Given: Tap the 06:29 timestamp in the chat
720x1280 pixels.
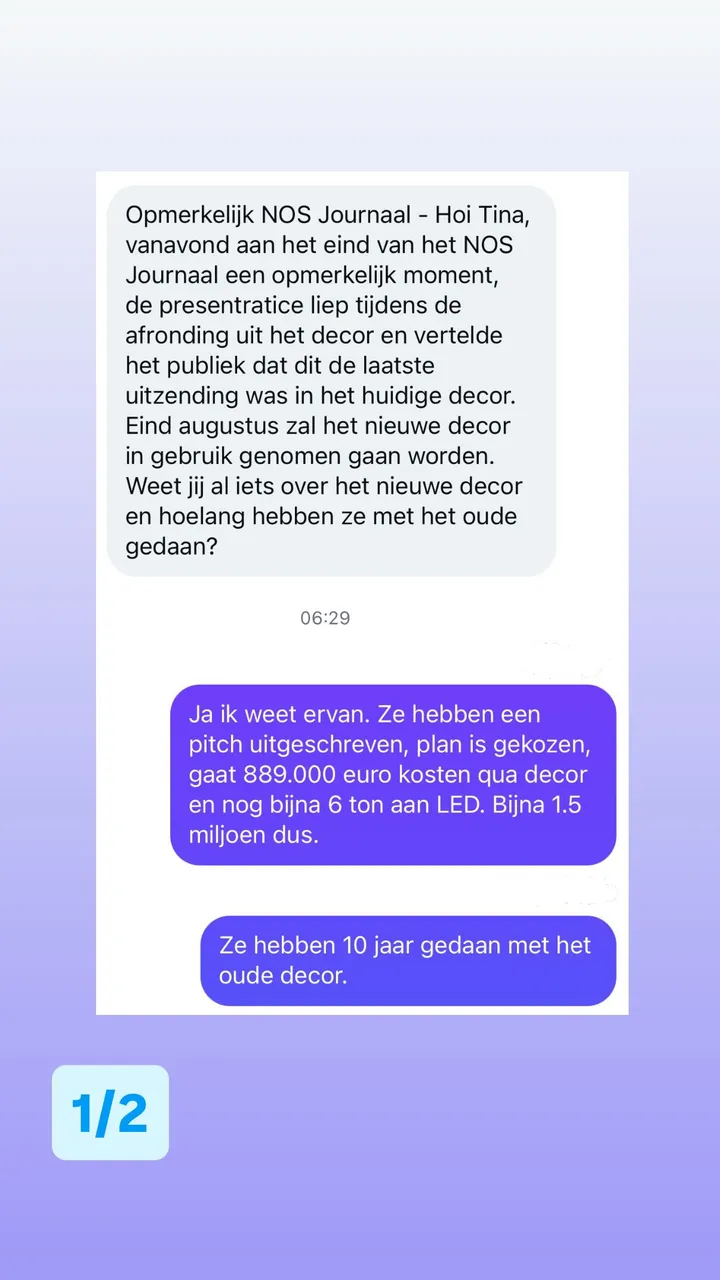Looking at the screenshot, I should tap(325, 617).
